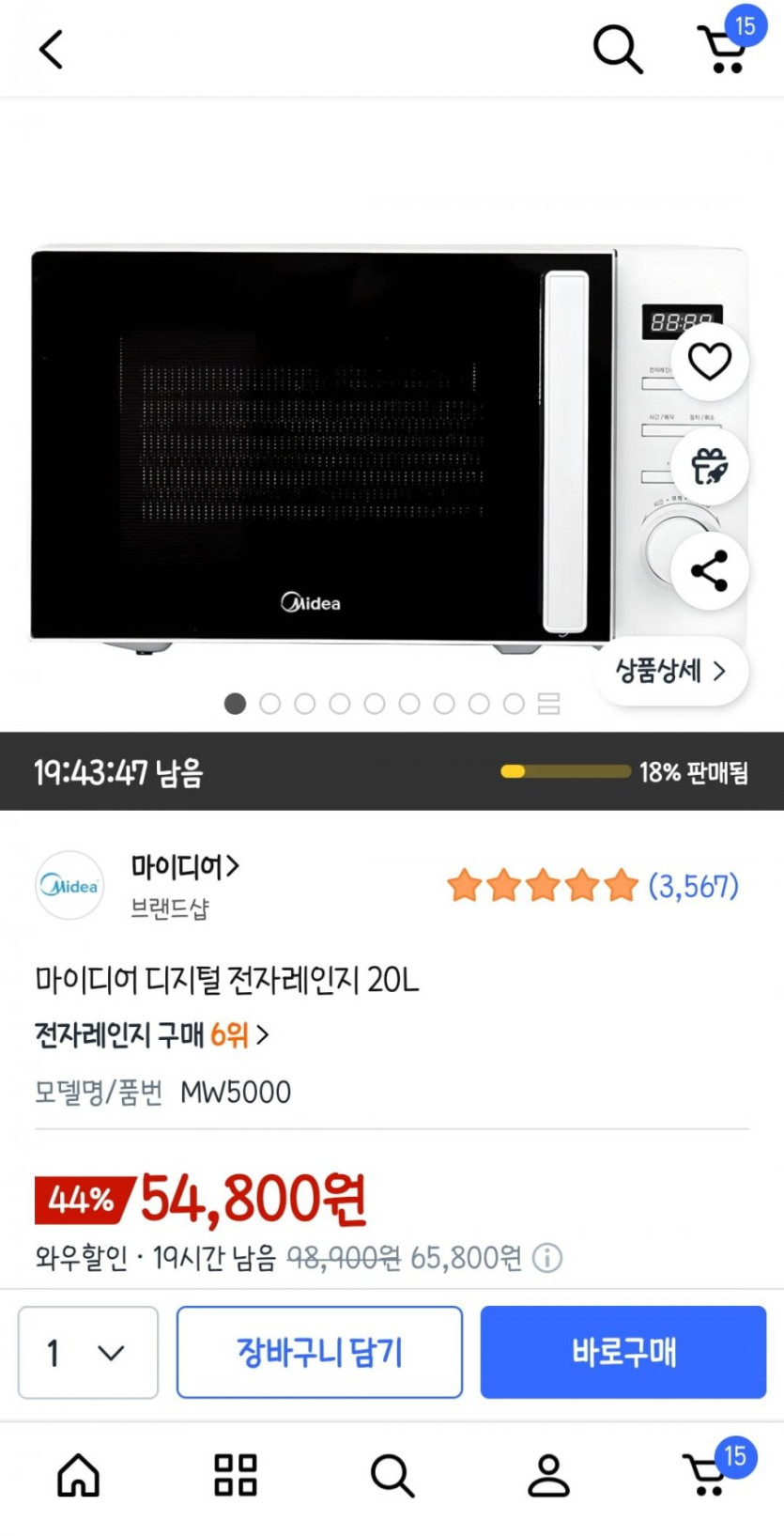Open 전자레인지 구매 6위 ranking

pyautogui.click(x=152, y=1035)
